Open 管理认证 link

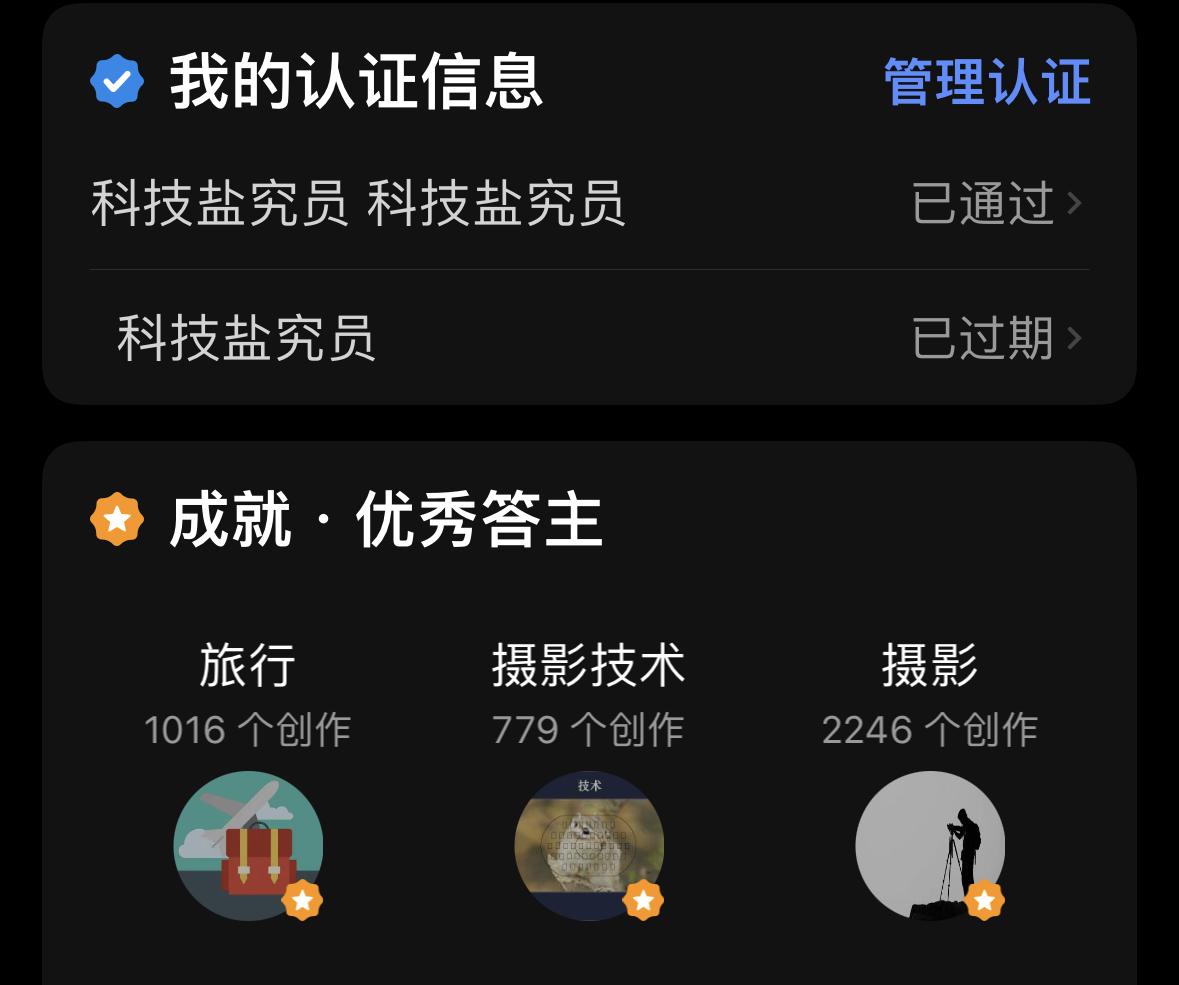(986, 82)
